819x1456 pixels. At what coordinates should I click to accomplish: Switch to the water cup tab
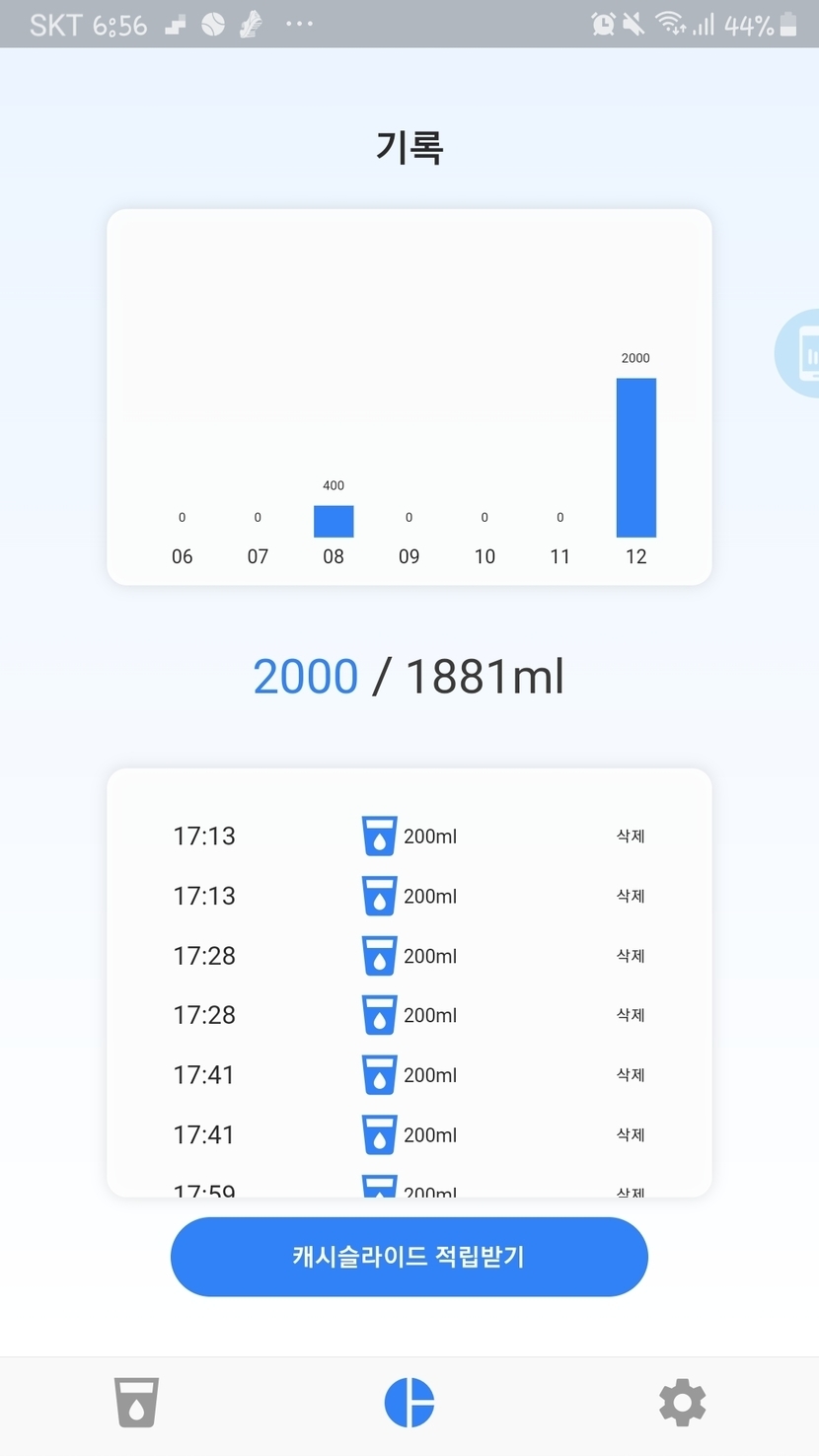point(137,1402)
